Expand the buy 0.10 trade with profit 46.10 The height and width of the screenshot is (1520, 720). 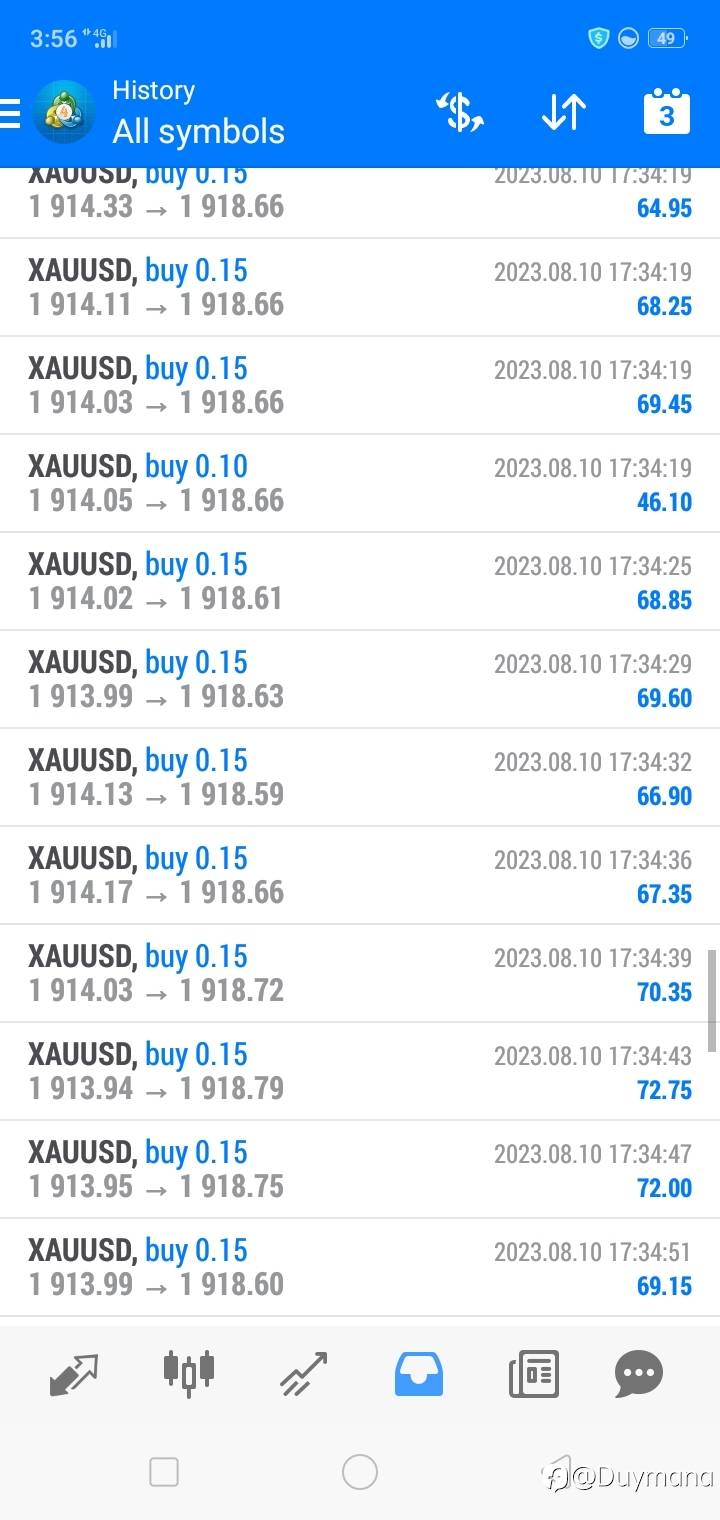click(360, 484)
